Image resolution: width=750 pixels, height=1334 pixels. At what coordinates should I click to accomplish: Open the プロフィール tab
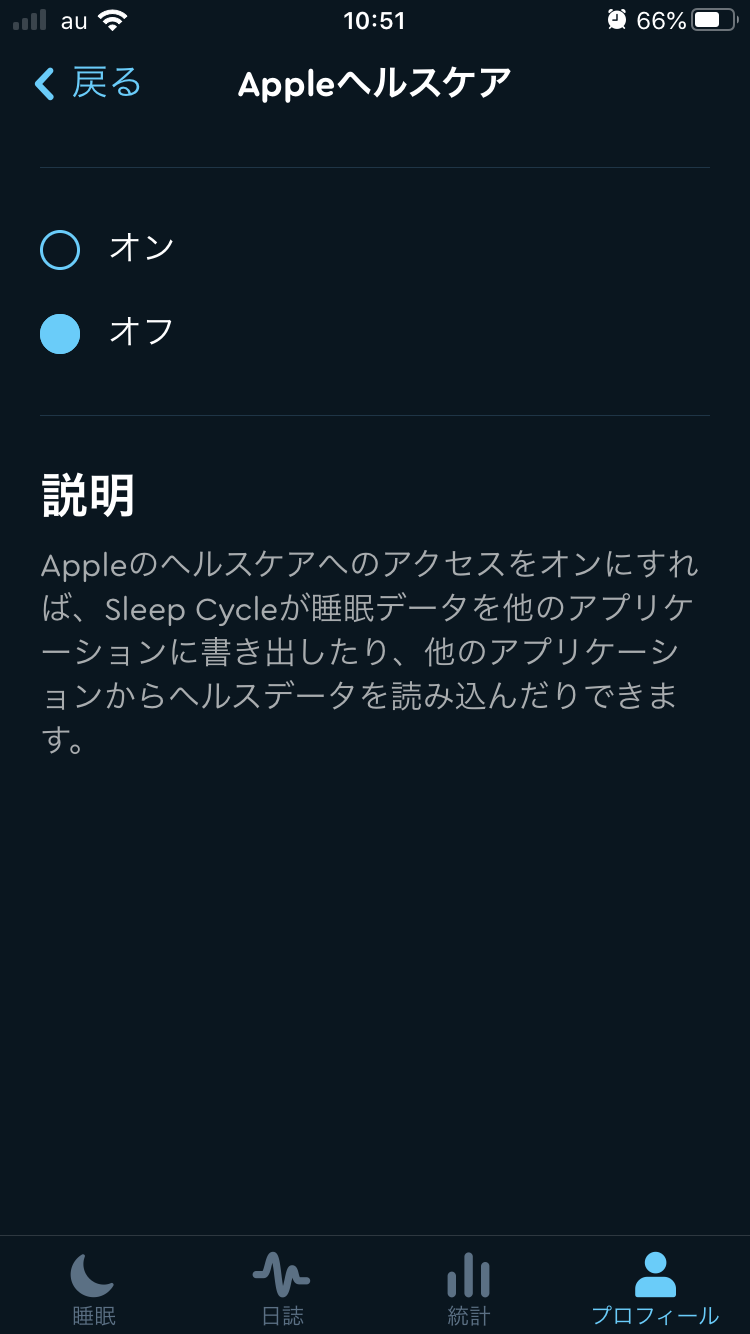tap(655, 1288)
